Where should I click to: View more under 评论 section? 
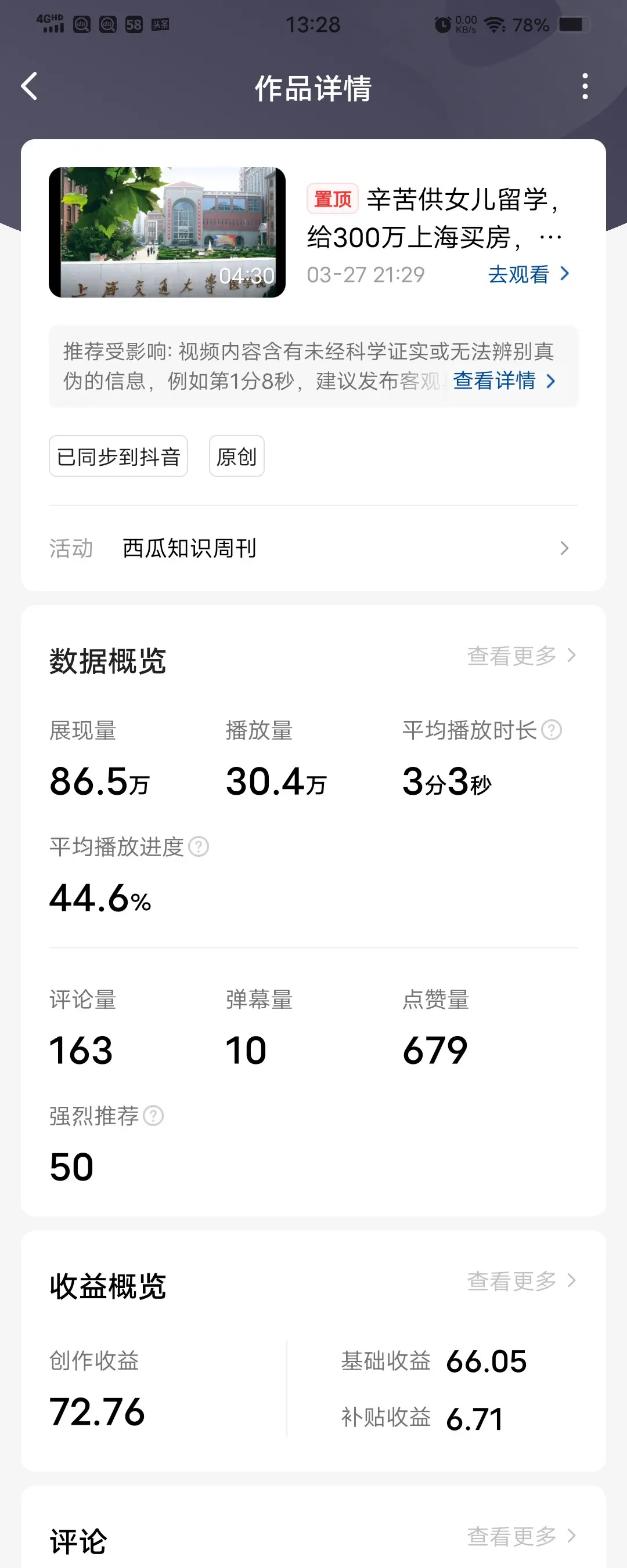(520, 1536)
